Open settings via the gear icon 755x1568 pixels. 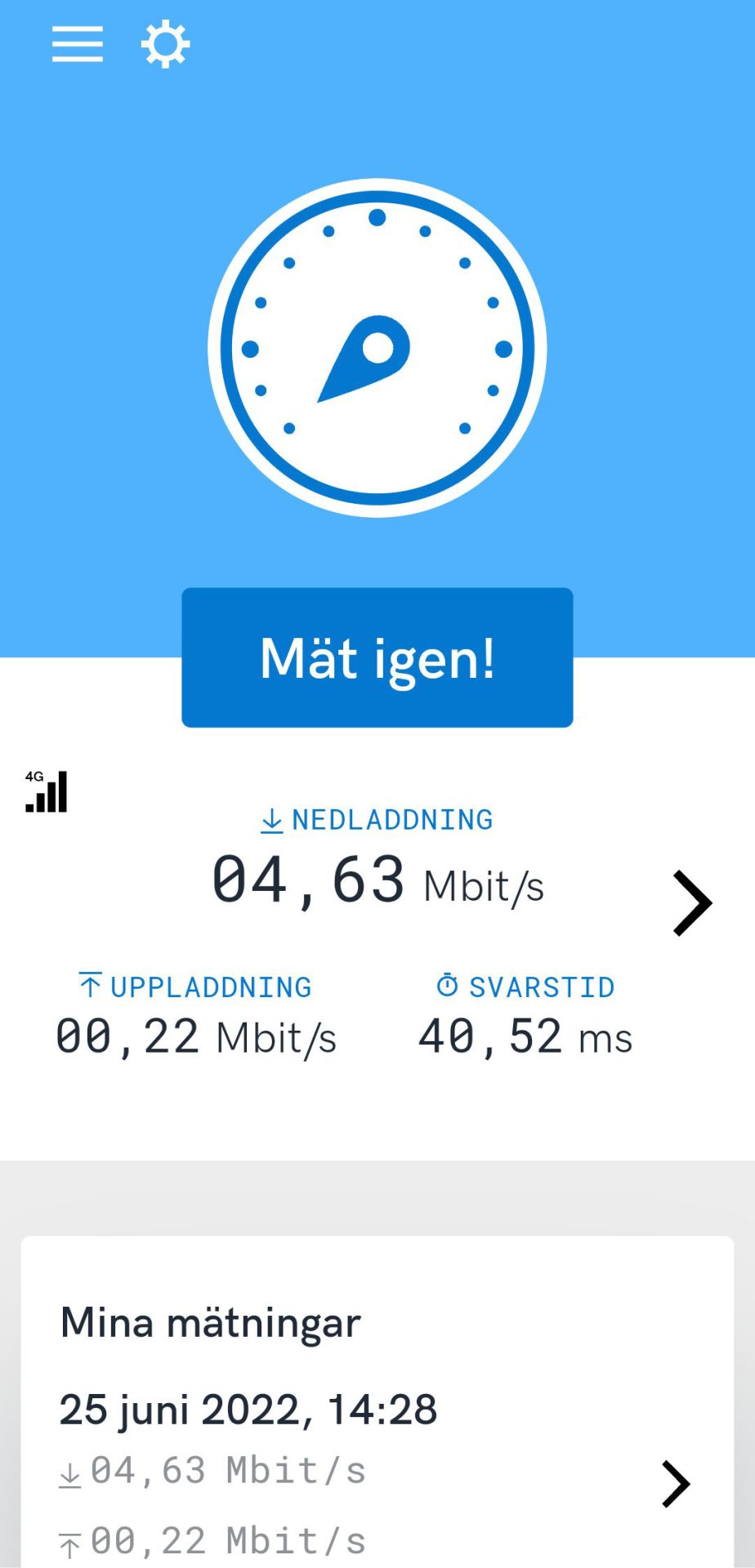click(166, 43)
